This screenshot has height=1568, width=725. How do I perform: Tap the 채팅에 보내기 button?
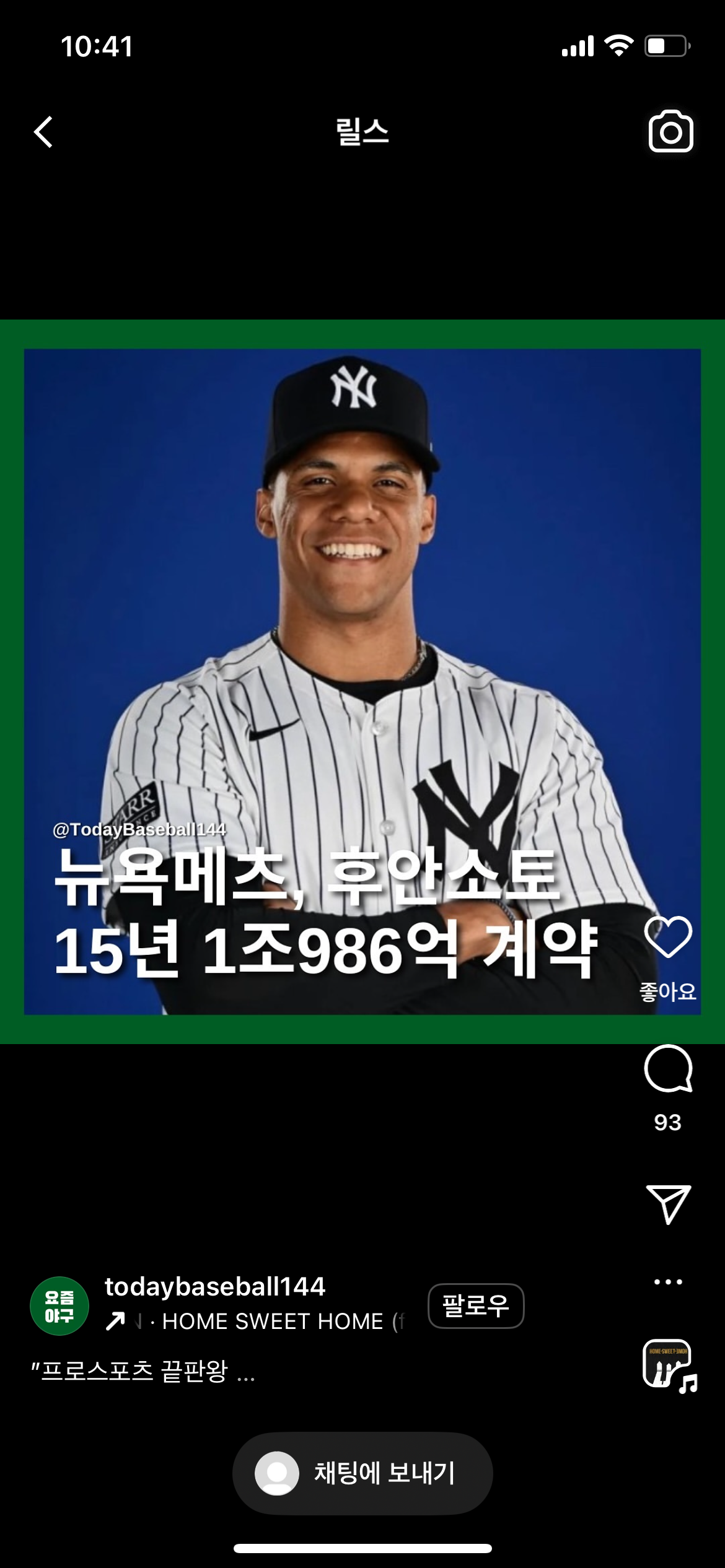[362, 1473]
